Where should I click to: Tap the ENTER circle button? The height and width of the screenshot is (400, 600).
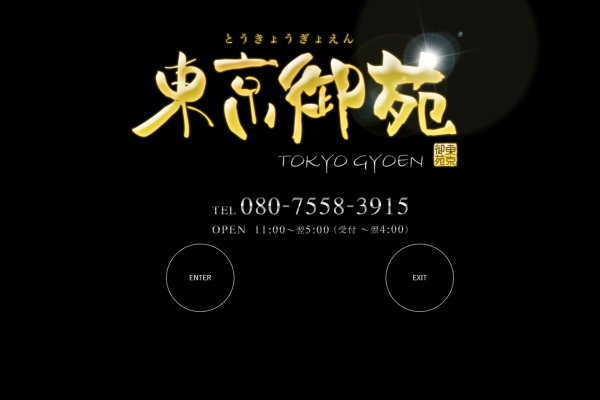tap(200, 277)
